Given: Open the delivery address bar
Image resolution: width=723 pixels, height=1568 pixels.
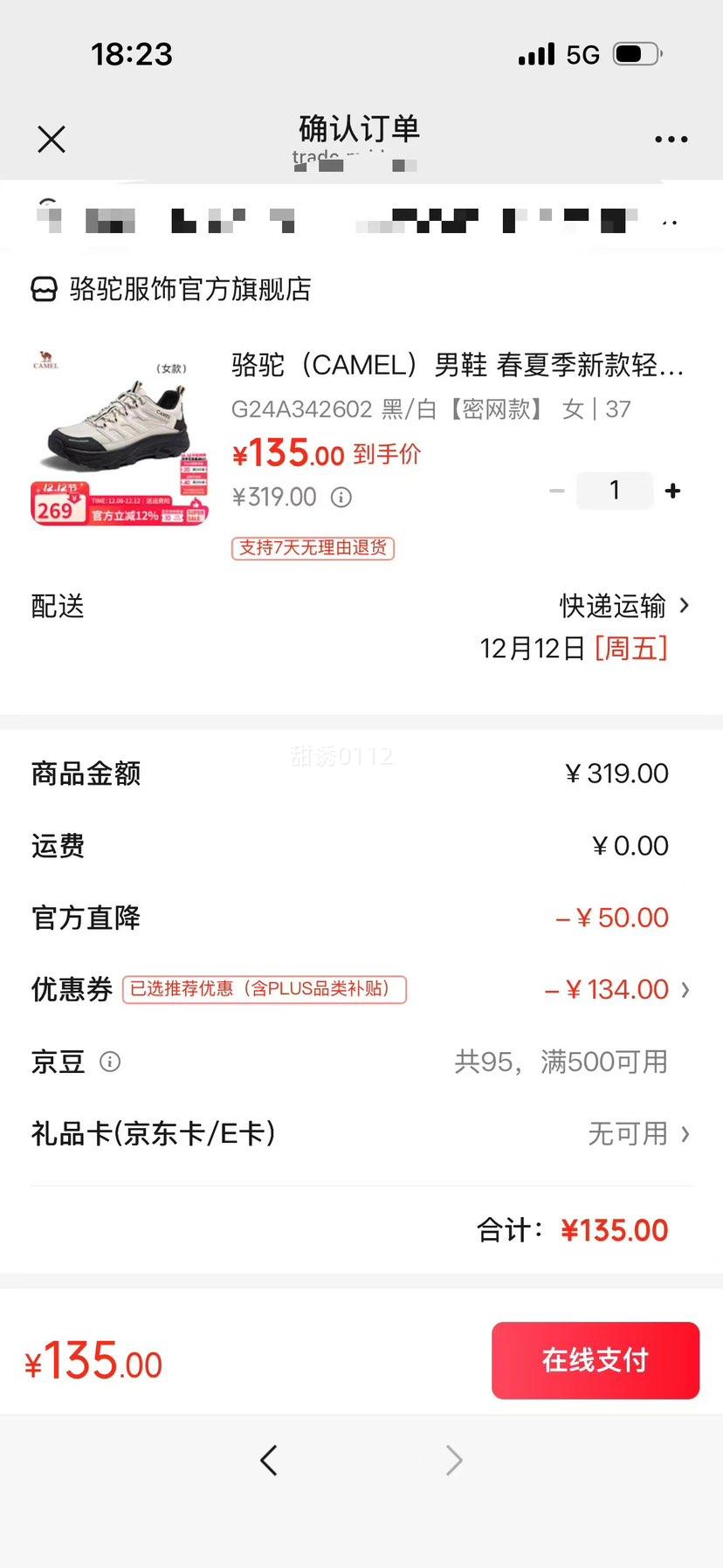Looking at the screenshot, I should click(x=360, y=217).
